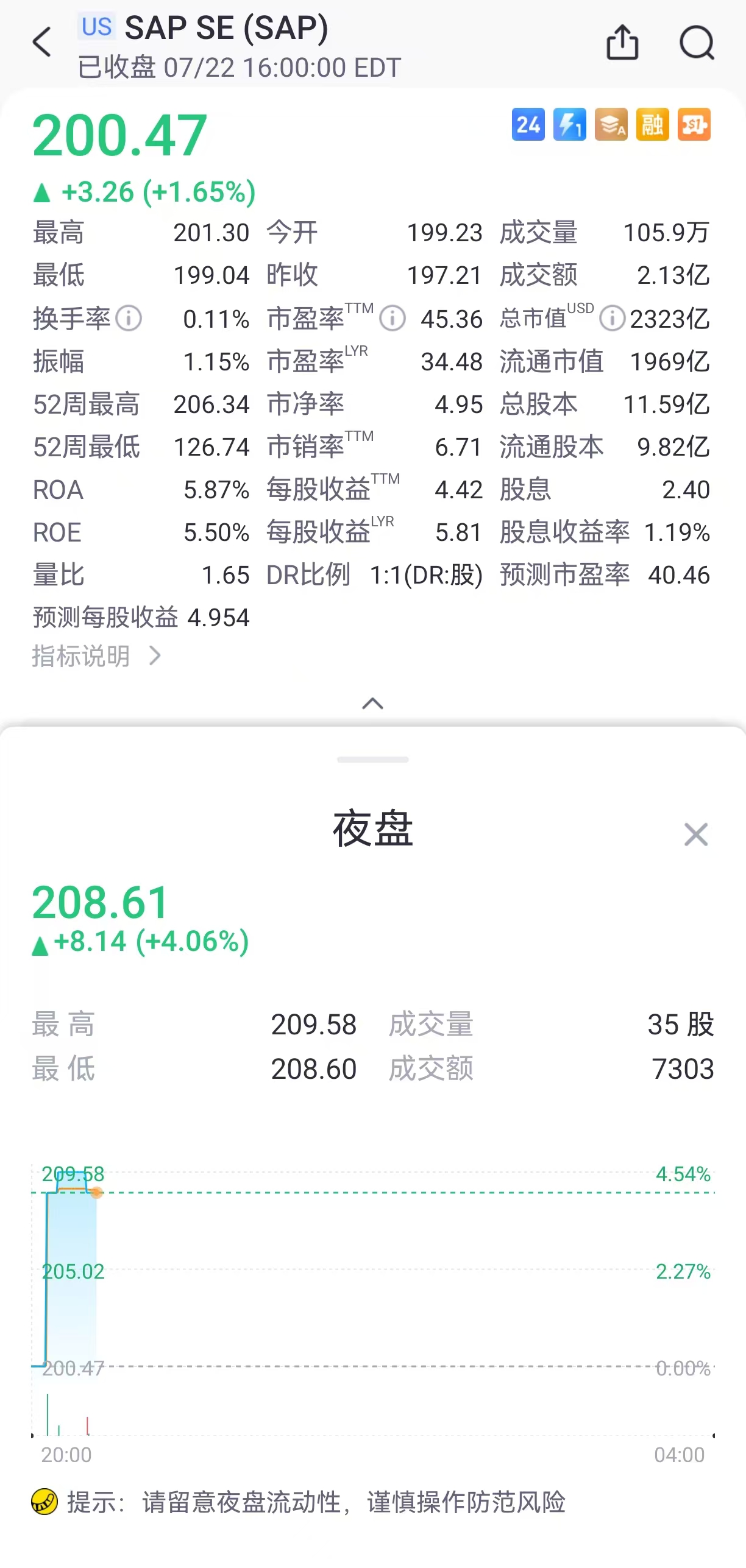The image size is (746, 1568).
Task: View the 总市值 USD info tooltip
Action: tap(612, 319)
